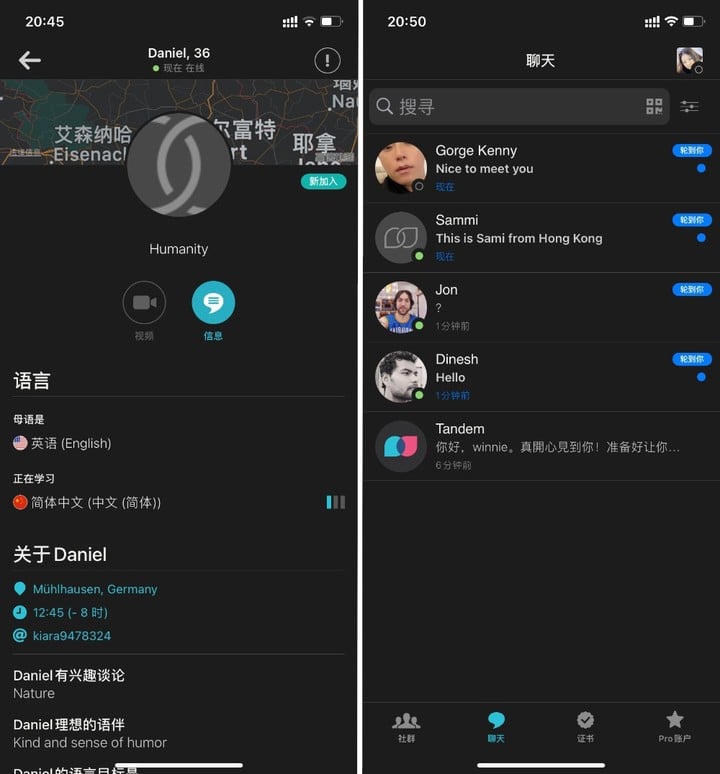This screenshot has width=720, height=774.
Task: Open the Tandem welcome message
Action: coord(540,446)
